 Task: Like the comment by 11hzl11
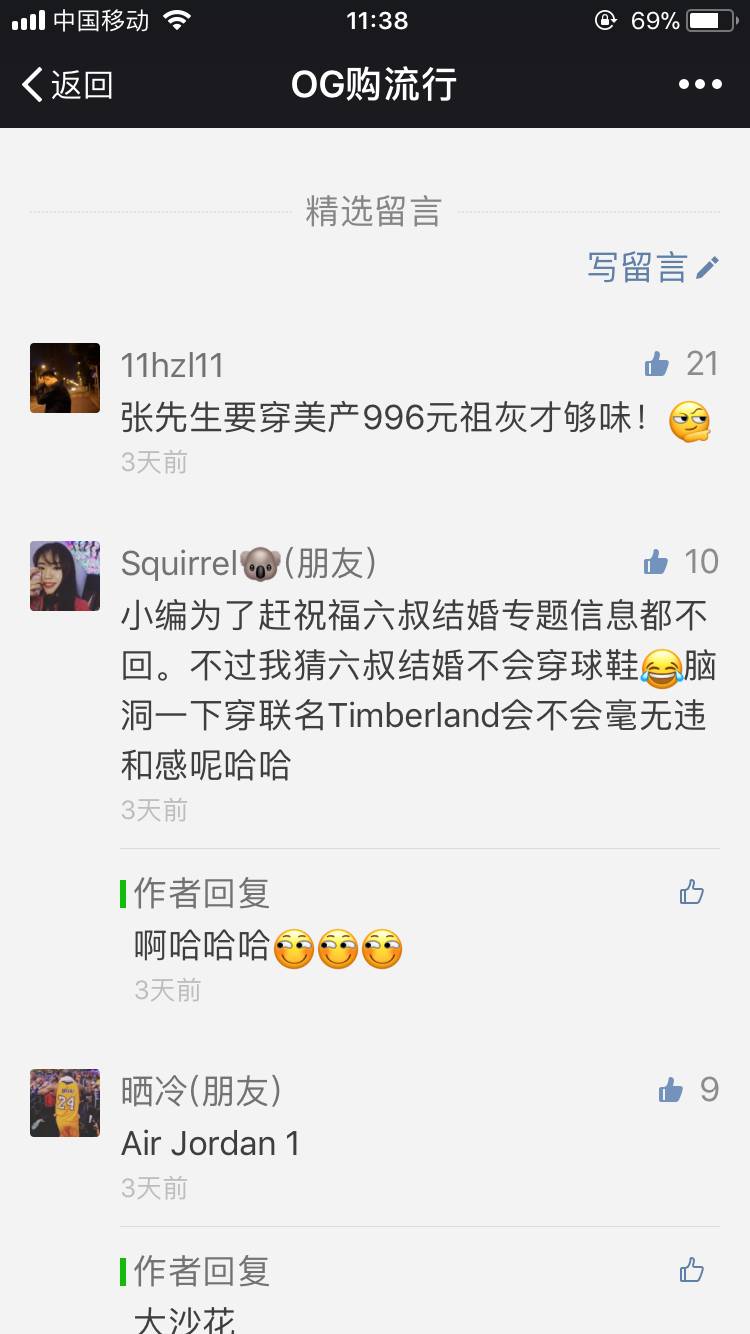657,364
